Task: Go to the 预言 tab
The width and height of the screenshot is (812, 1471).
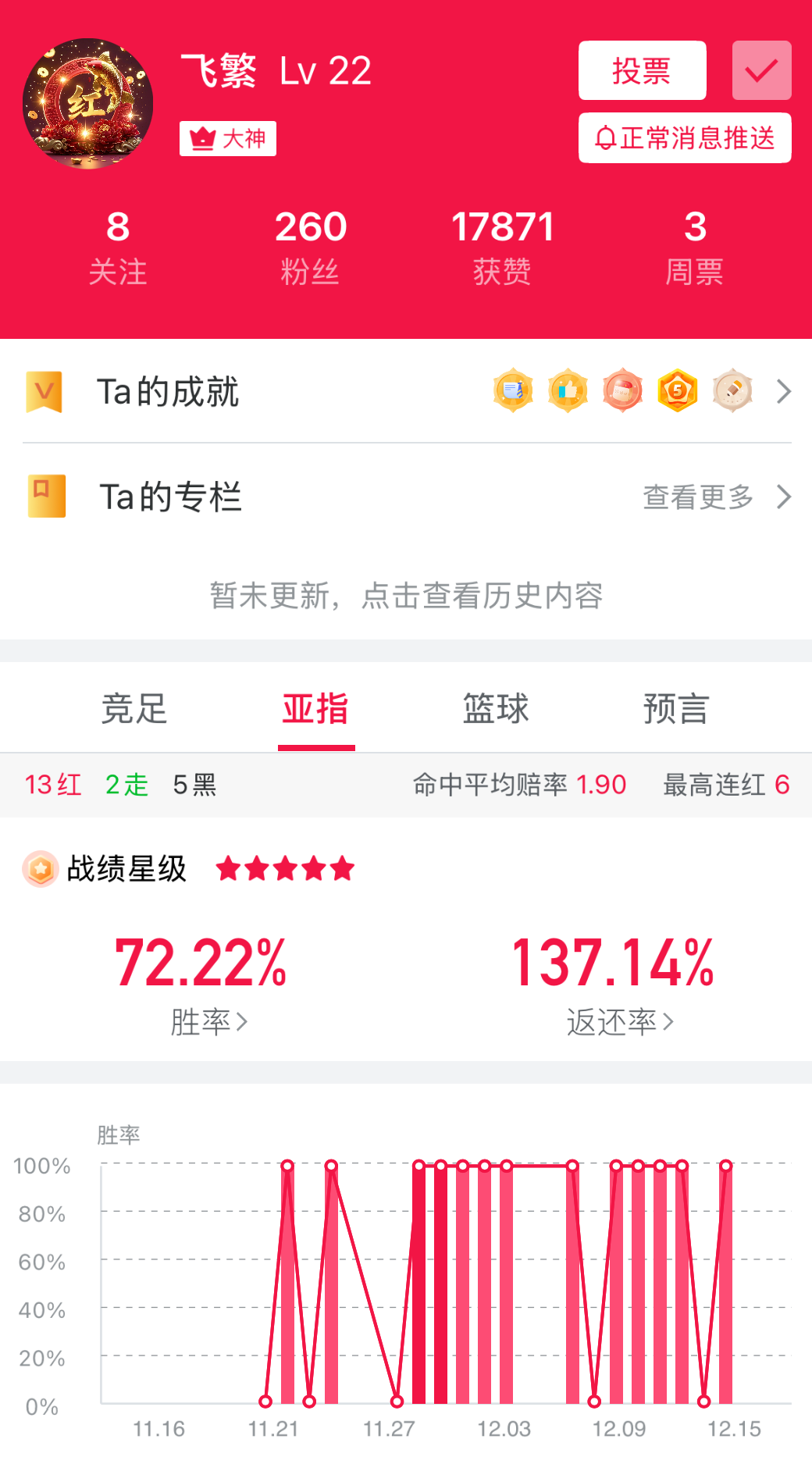Action: [676, 709]
